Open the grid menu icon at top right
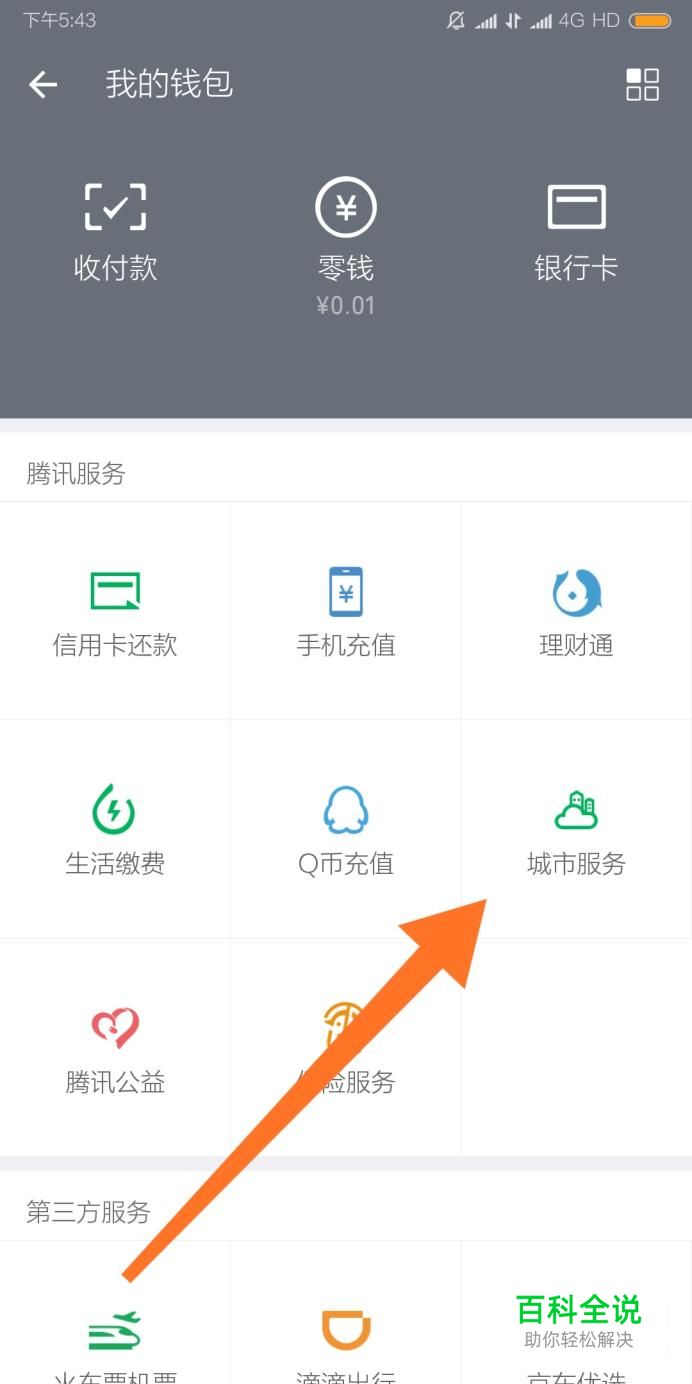The width and height of the screenshot is (692, 1384). point(642,85)
